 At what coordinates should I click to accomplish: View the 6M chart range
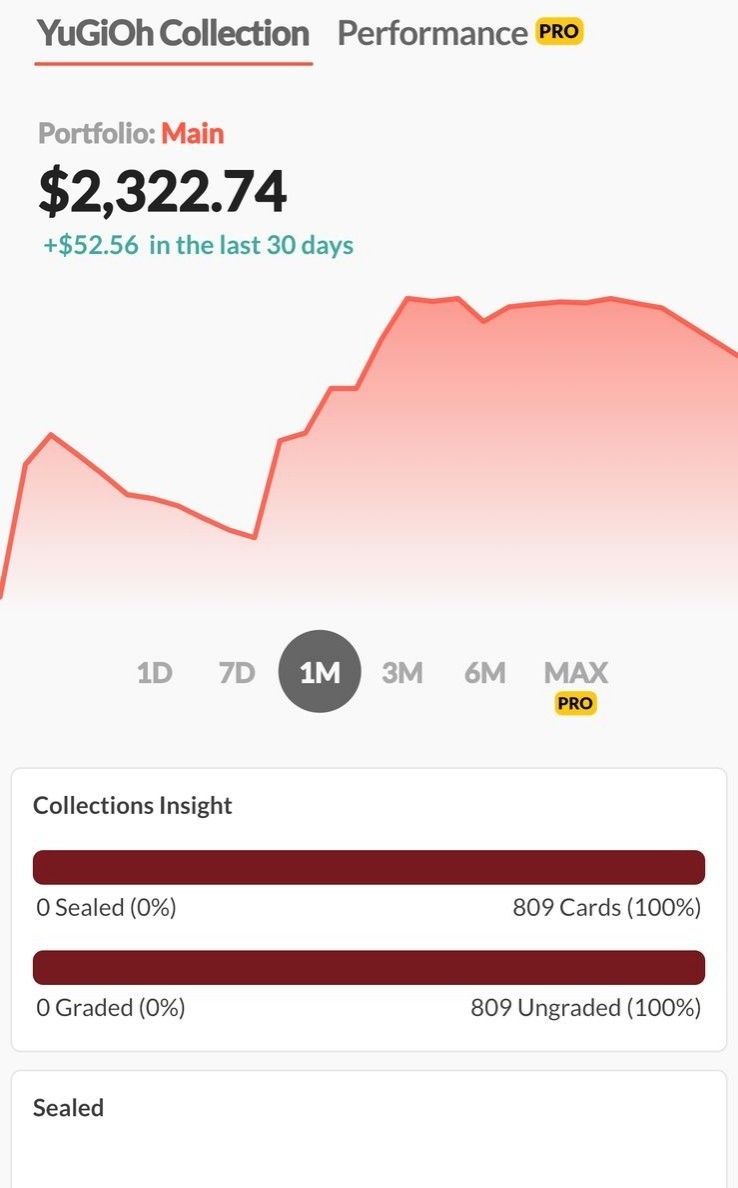[485, 672]
